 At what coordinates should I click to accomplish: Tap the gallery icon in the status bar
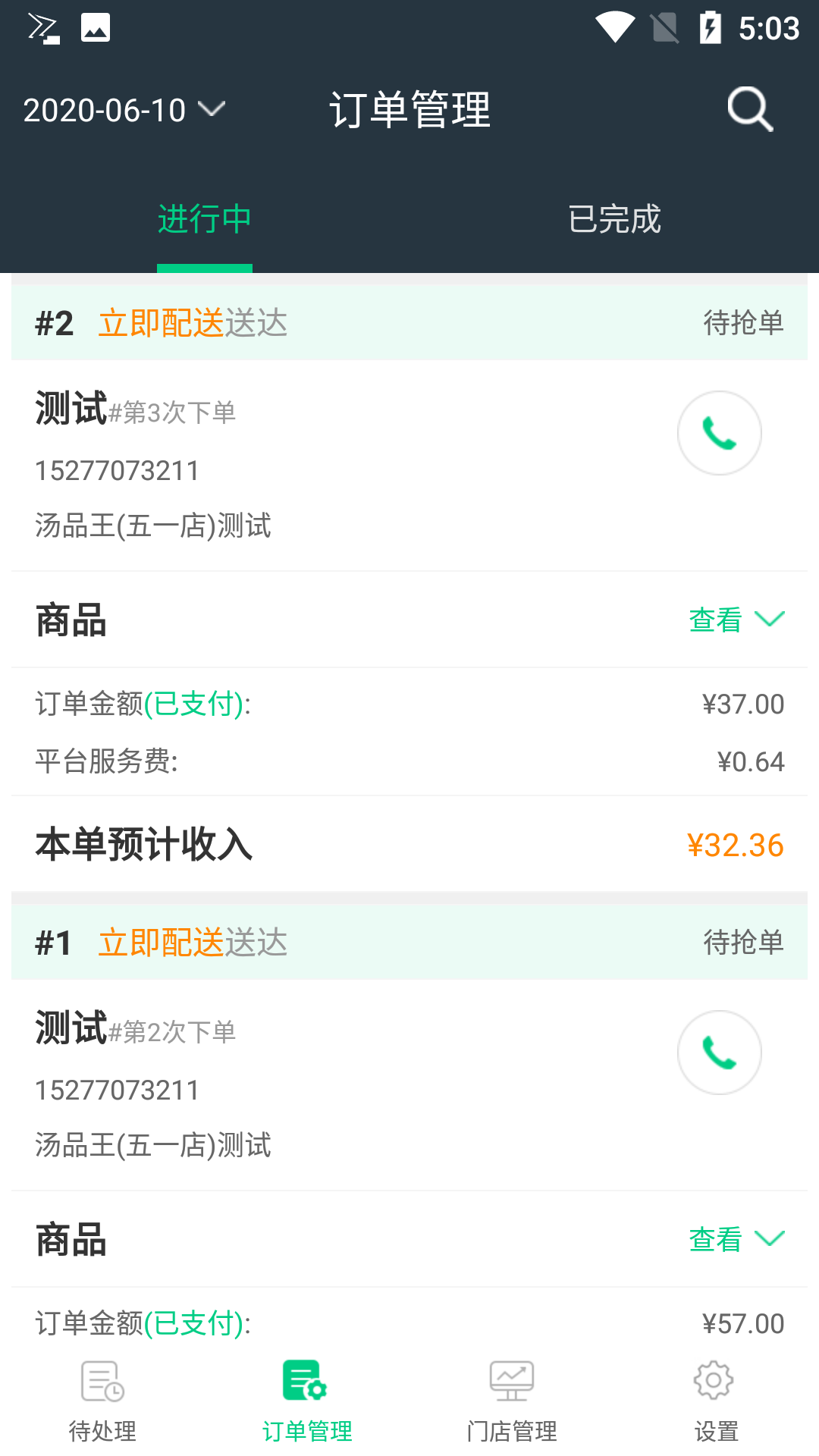(x=96, y=27)
